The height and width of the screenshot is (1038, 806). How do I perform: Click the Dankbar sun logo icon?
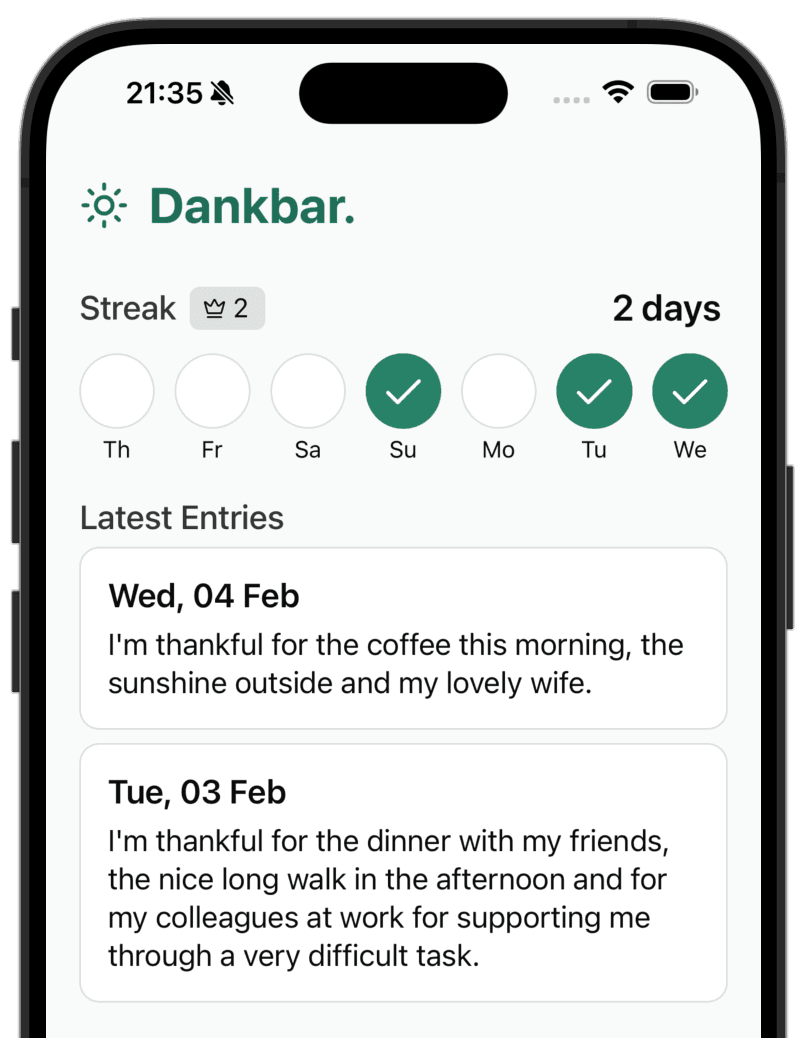[x=103, y=205]
